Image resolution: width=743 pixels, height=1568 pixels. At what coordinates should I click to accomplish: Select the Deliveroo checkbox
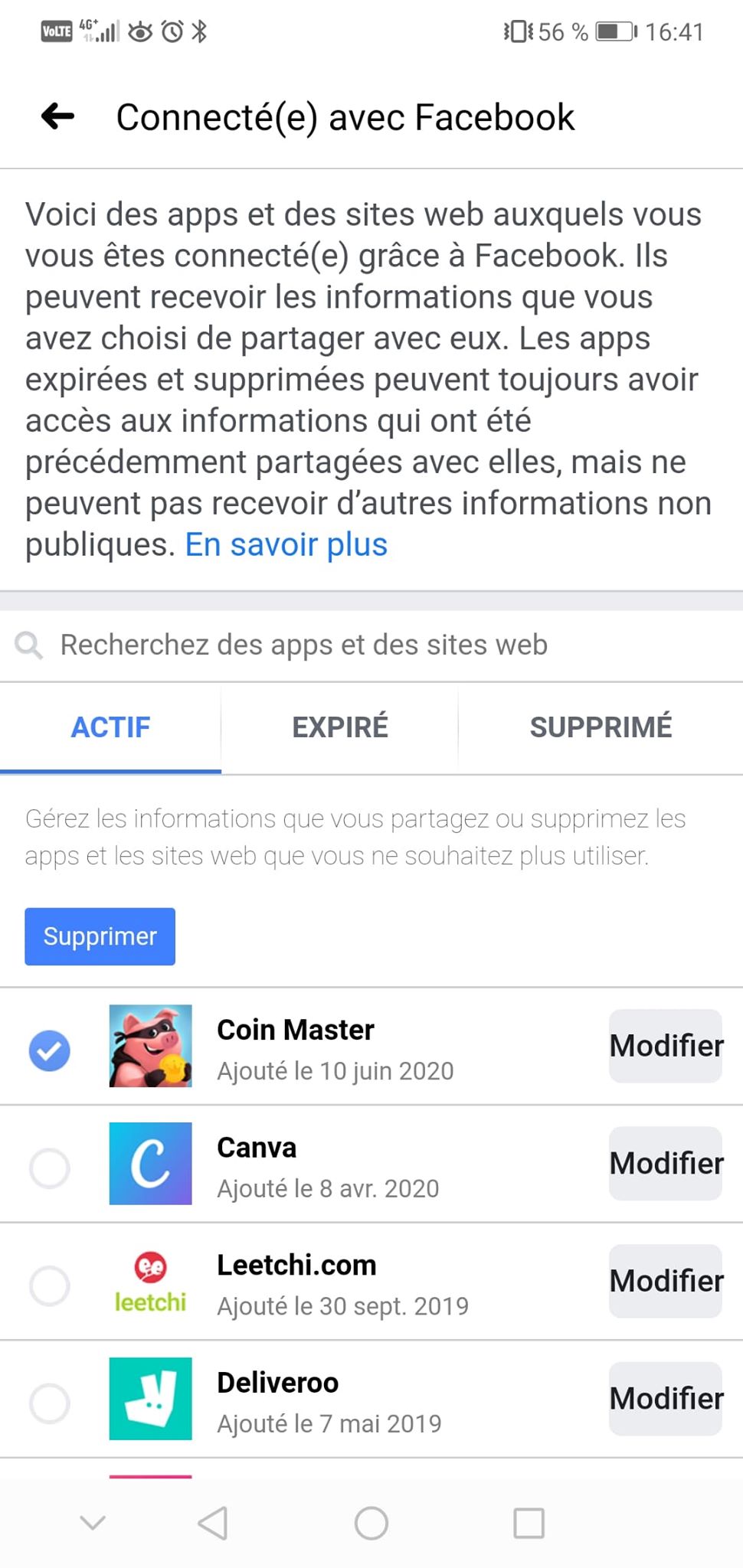click(50, 1403)
